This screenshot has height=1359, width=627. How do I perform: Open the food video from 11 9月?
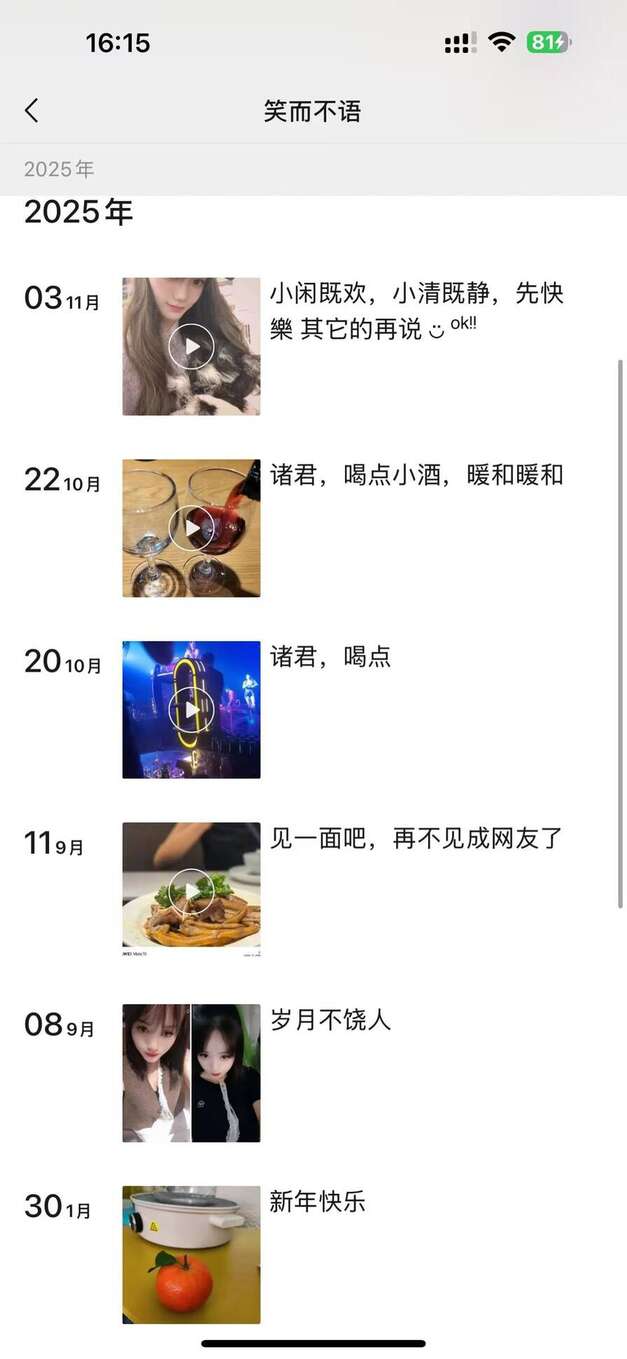pyautogui.click(x=191, y=890)
